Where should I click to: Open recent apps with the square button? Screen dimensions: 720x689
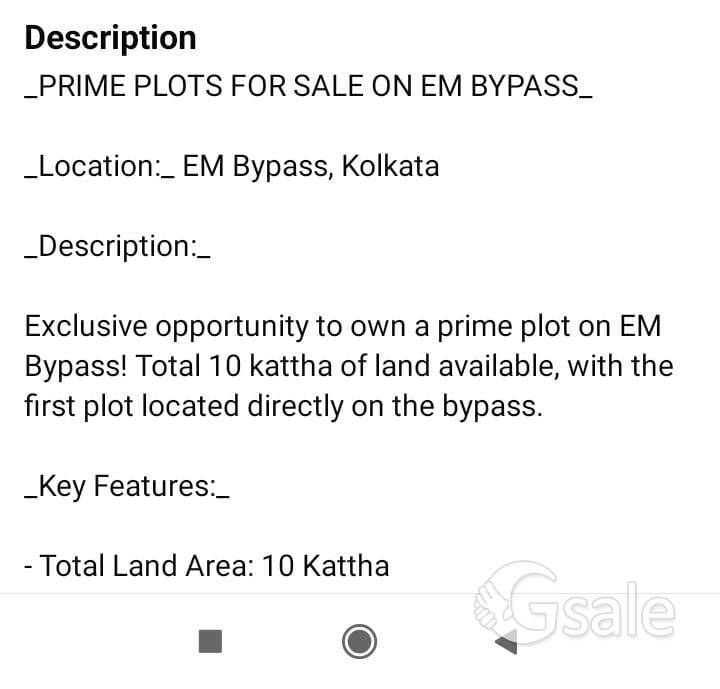(x=210, y=641)
